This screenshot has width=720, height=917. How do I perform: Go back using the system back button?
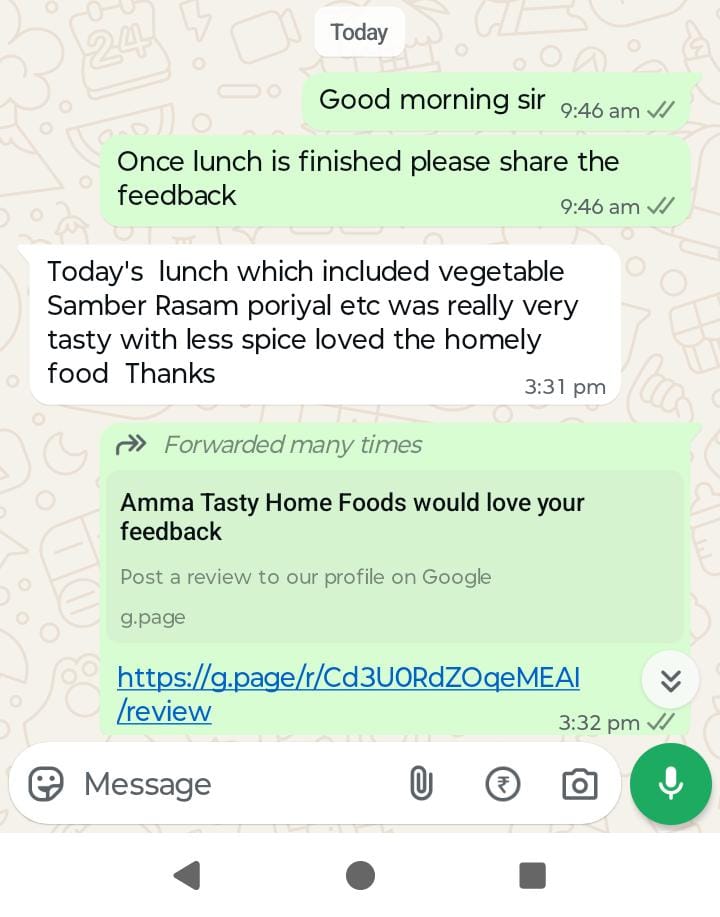[187, 876]
